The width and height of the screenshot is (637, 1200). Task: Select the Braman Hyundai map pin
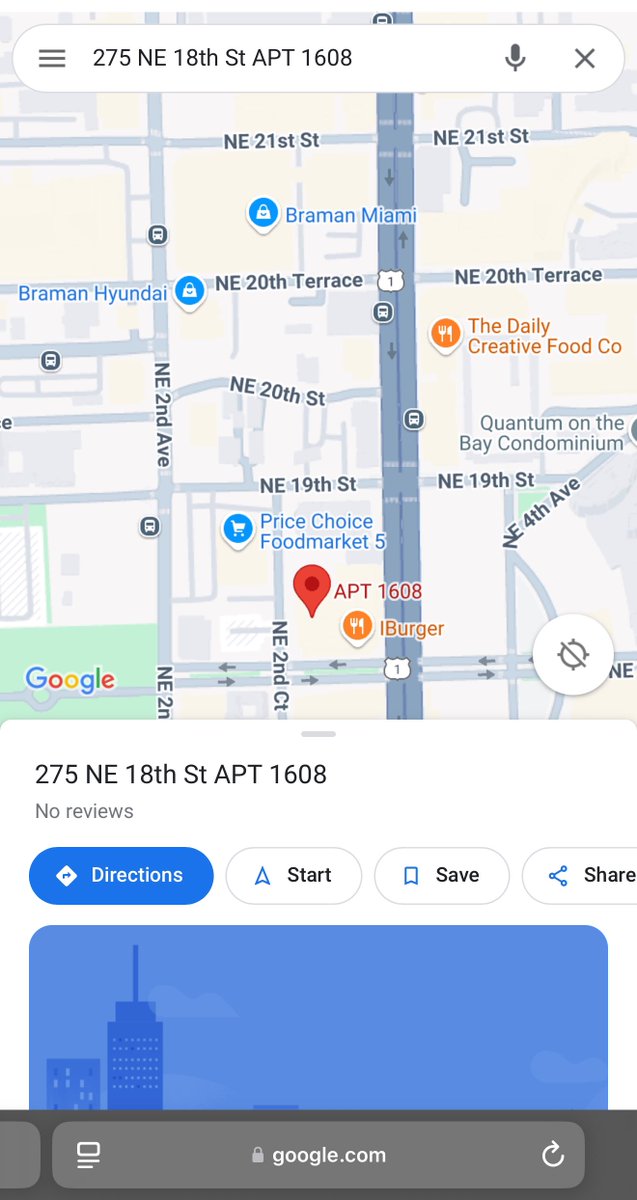coord(189,292)
